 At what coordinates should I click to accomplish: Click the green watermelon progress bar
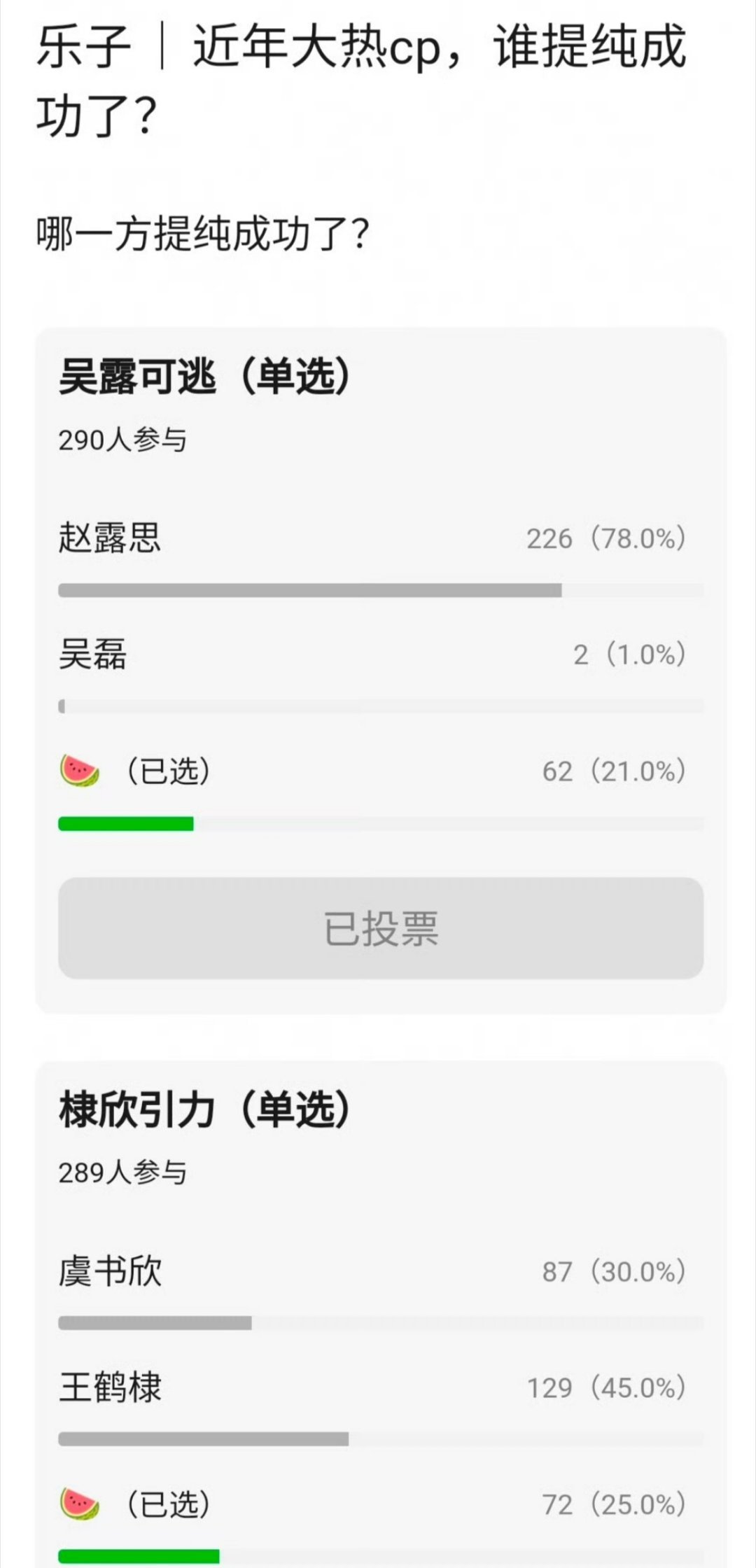click(126, 824)
